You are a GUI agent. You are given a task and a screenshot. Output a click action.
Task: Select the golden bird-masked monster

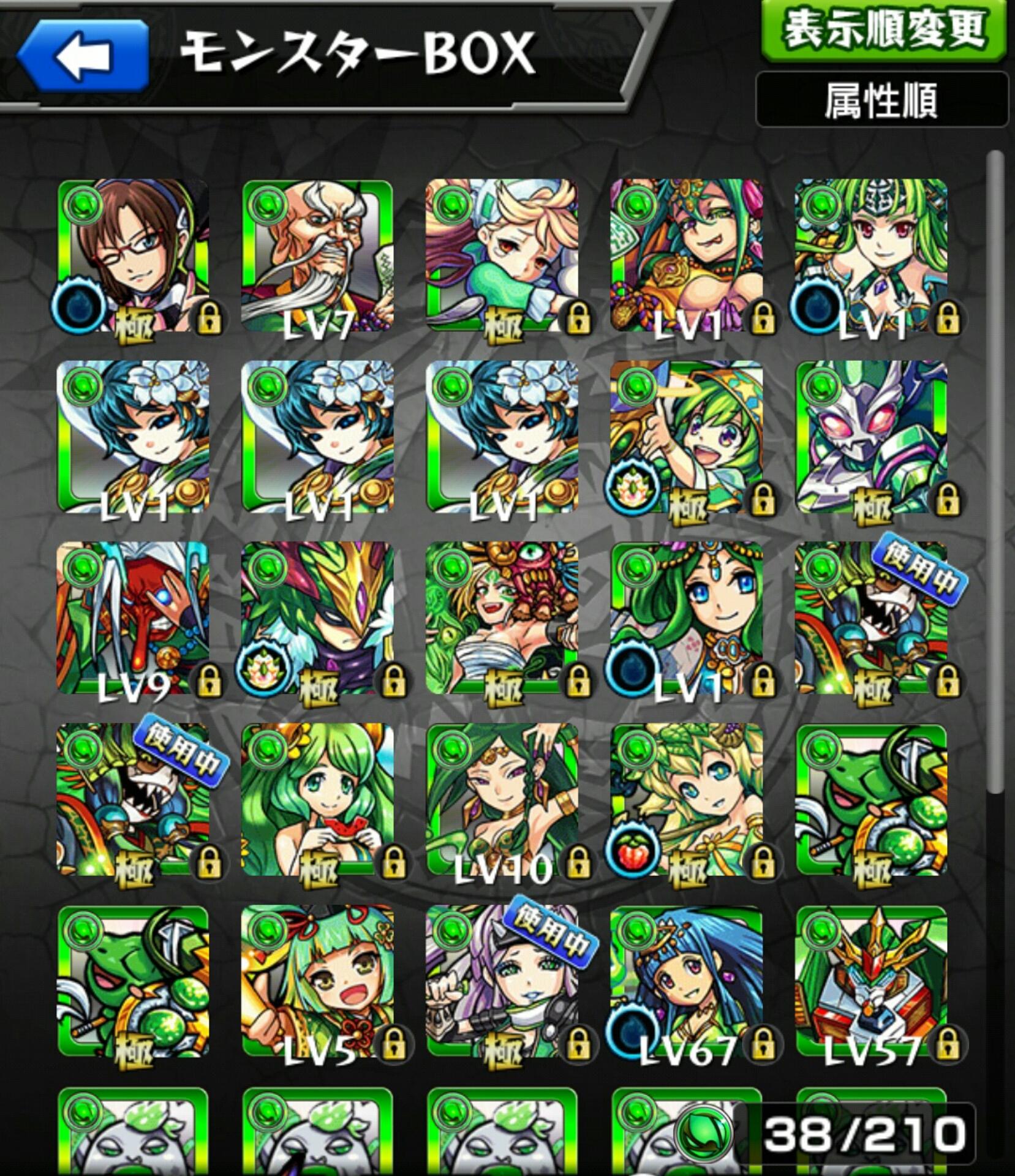(317, 619)
